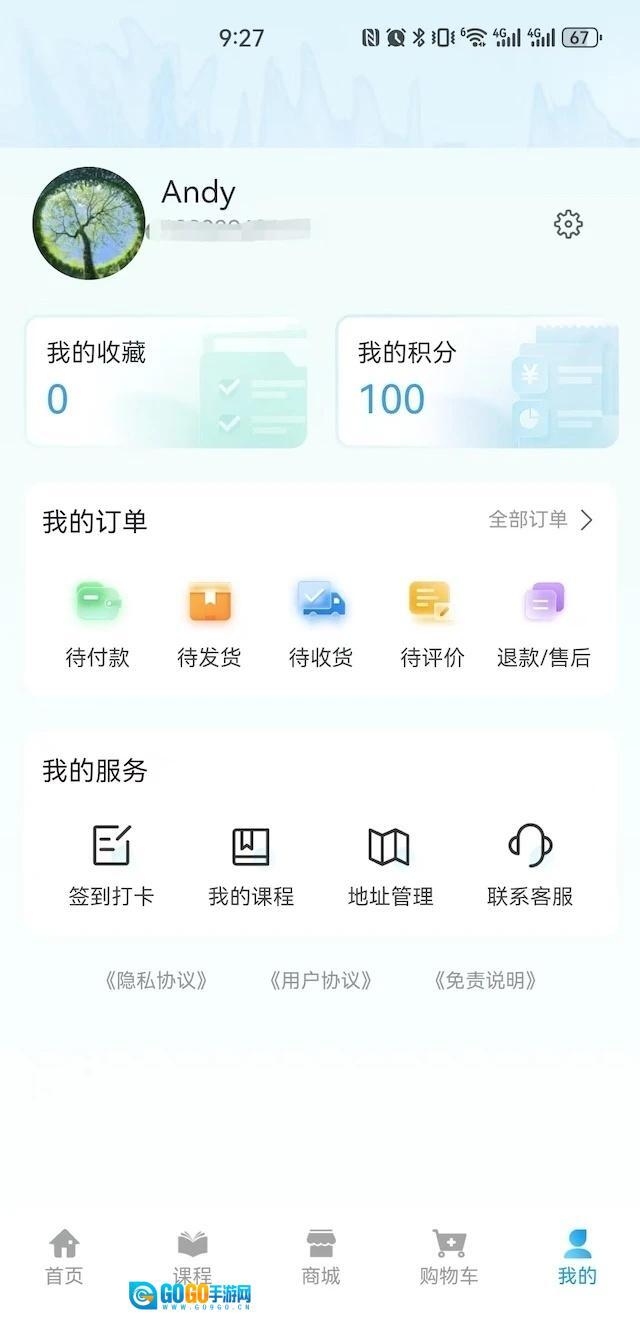640x1320 pixels.
Task: Open 我的课程 my courses
Action: tap(251, 865)
